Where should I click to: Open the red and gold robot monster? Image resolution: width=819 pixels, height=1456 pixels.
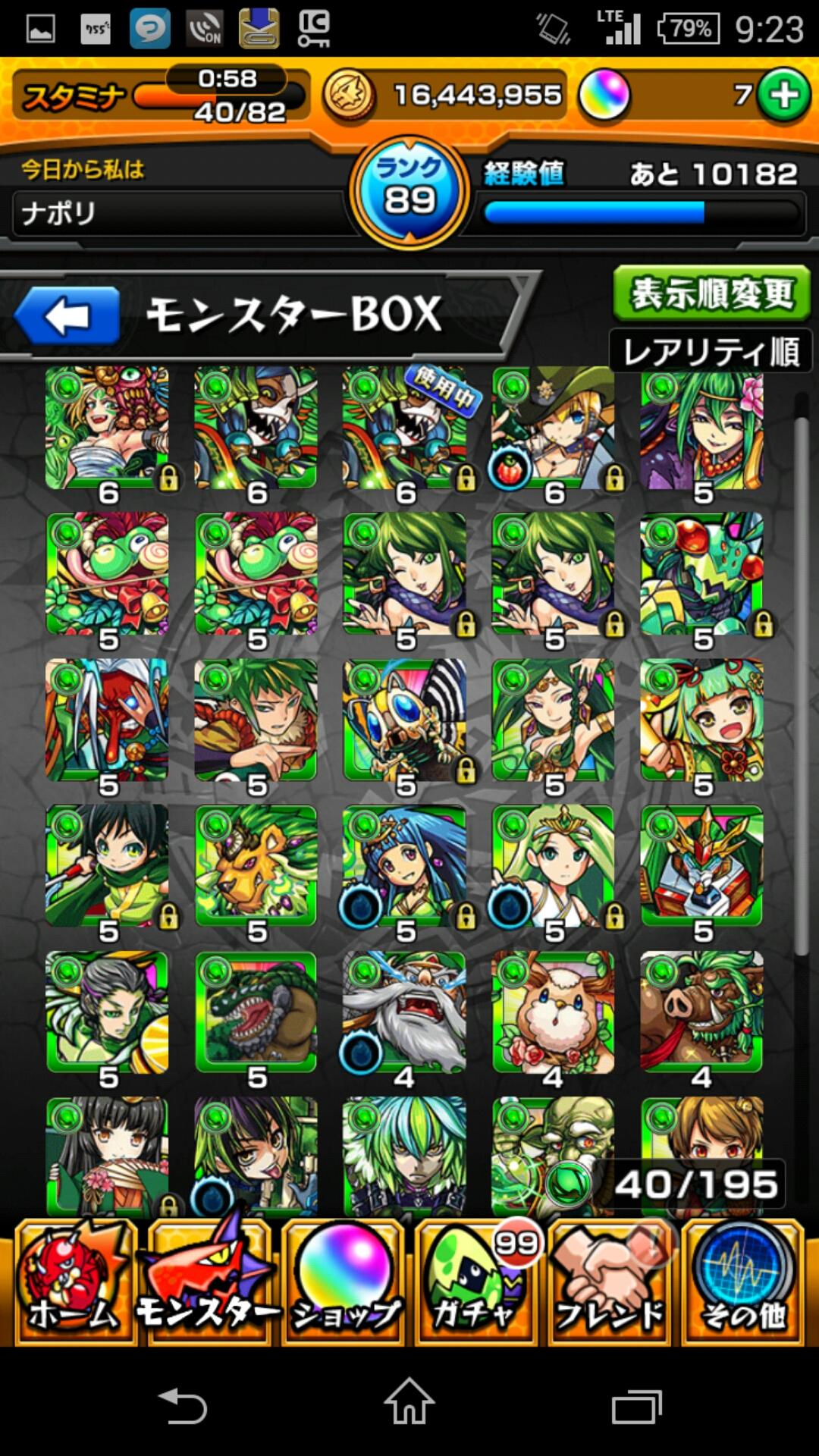pyautogui.click(x=701, y=866)
